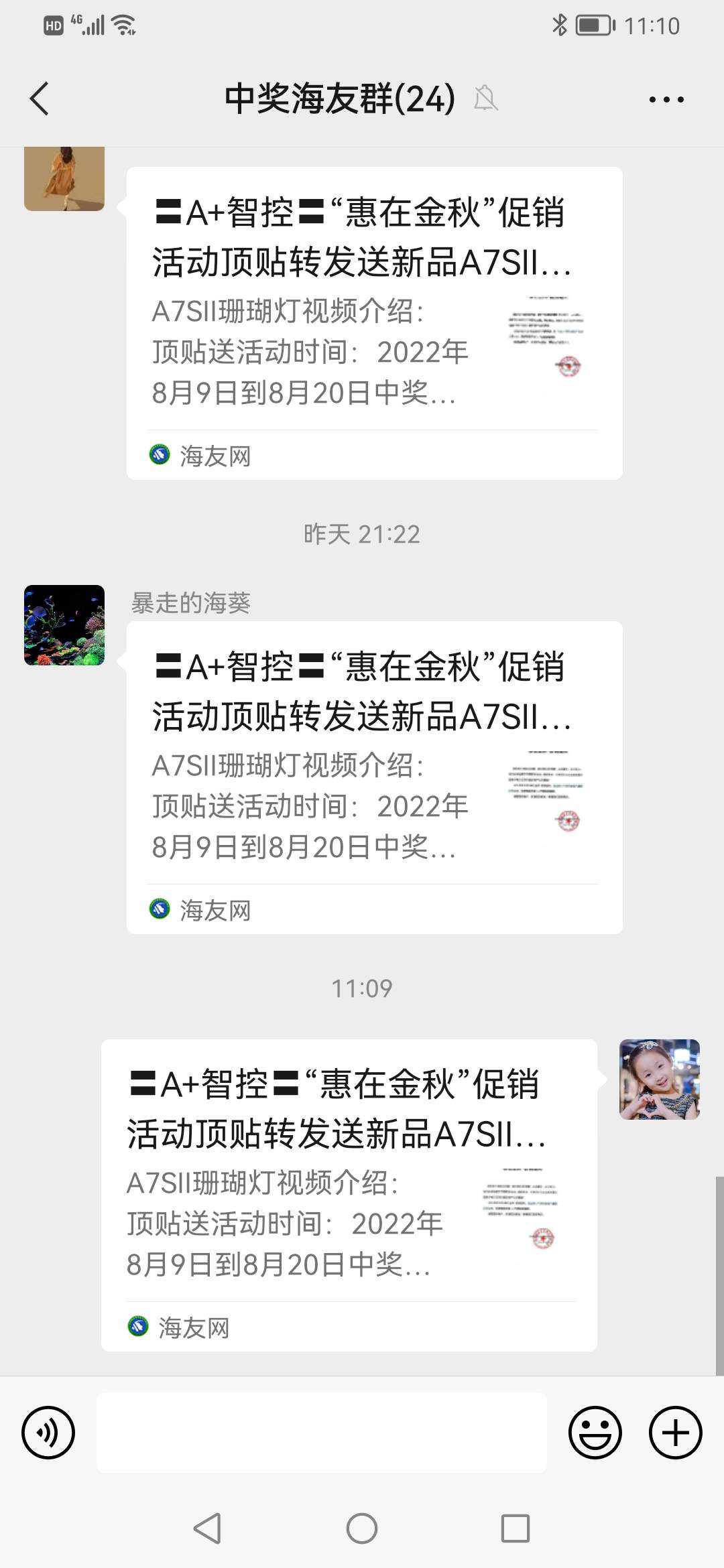
Task: Tap the system home button
Action: (x=362, y=1528)
